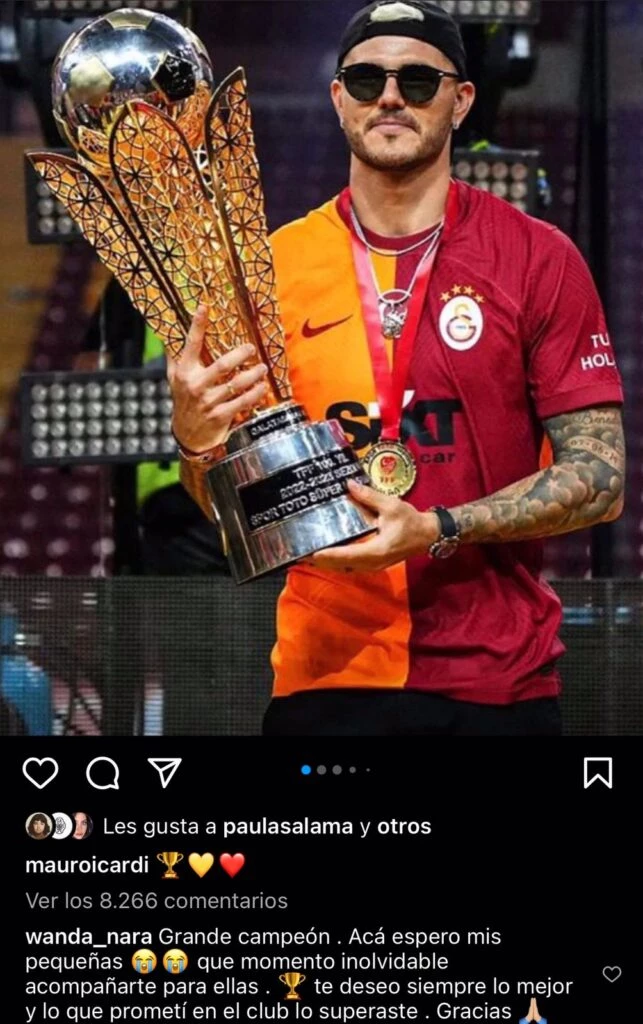Image resolution: width=643 pixels, height=1024 pixels.
Task: Show the list of others who liked
Action: [x=403, y=827]
